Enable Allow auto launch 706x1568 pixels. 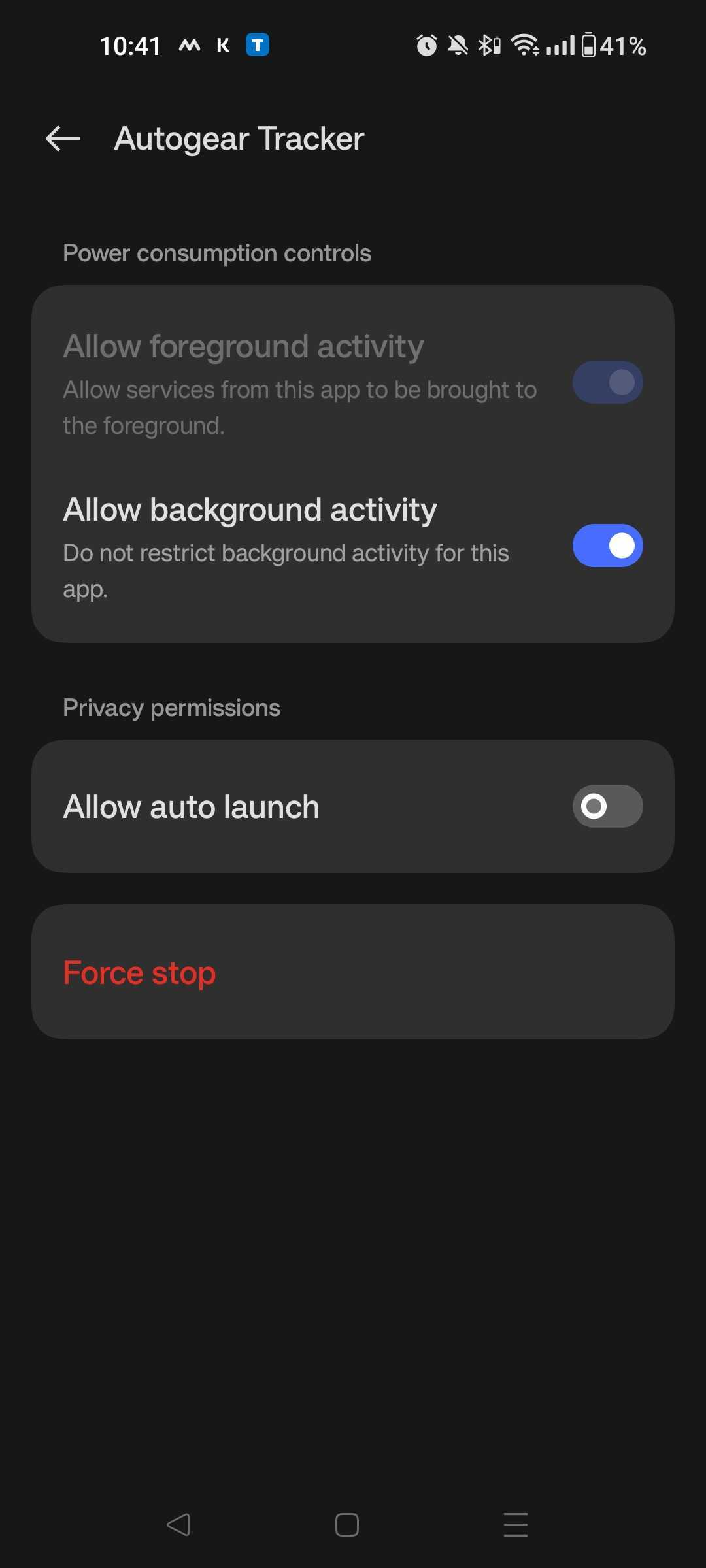point(607,806)
